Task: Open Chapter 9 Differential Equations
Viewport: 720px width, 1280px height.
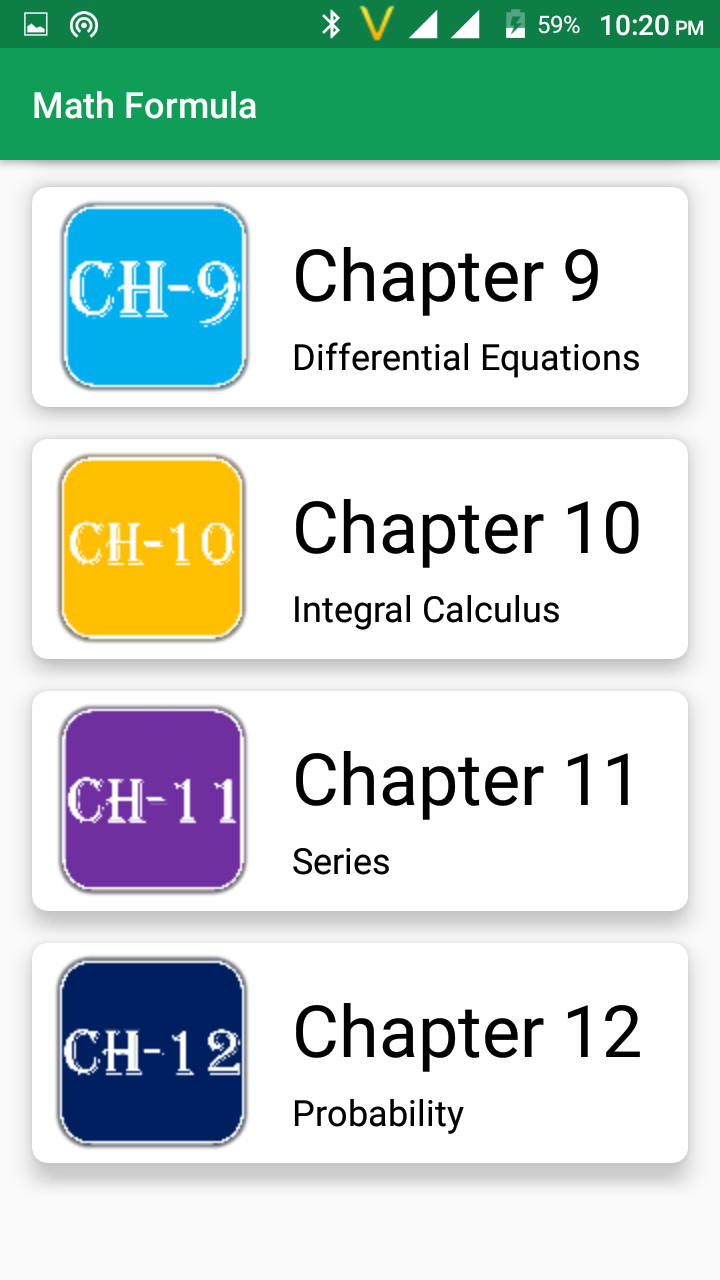Action: [x=360, y=296]
